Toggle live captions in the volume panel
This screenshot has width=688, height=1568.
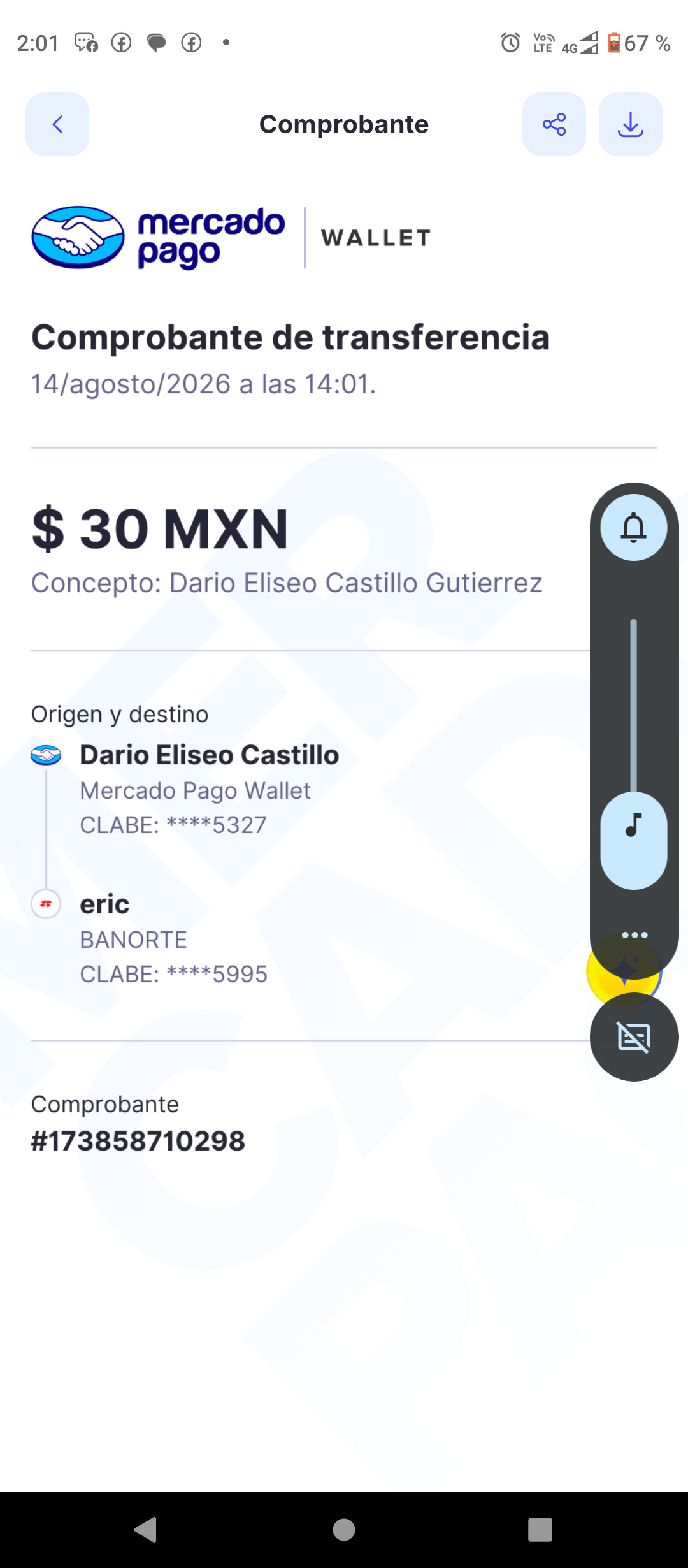point(634,1037)
